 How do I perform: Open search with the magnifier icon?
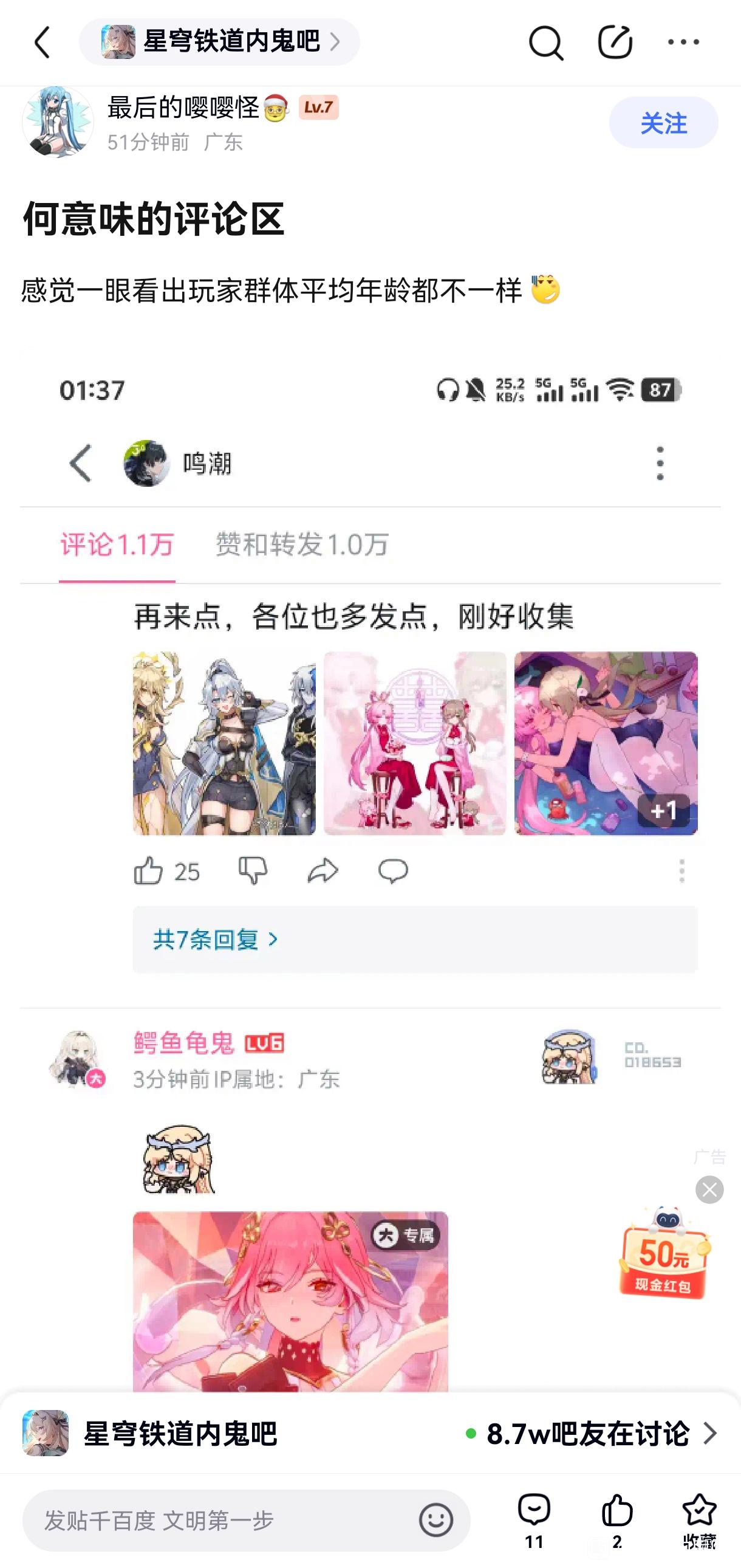pos(545,42)
